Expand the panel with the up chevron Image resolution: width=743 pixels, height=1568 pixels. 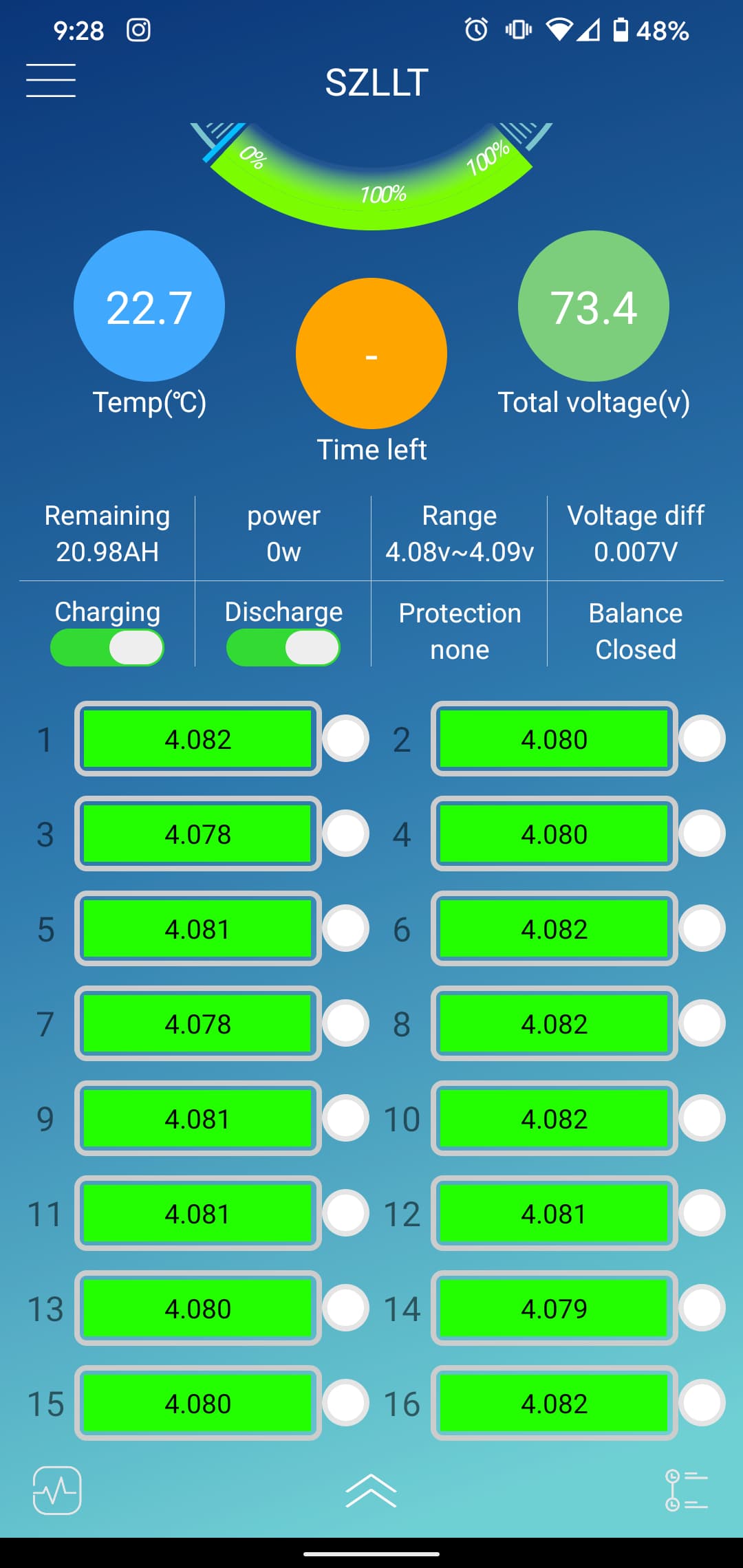pyautogui.click(x=371, y=1490)
